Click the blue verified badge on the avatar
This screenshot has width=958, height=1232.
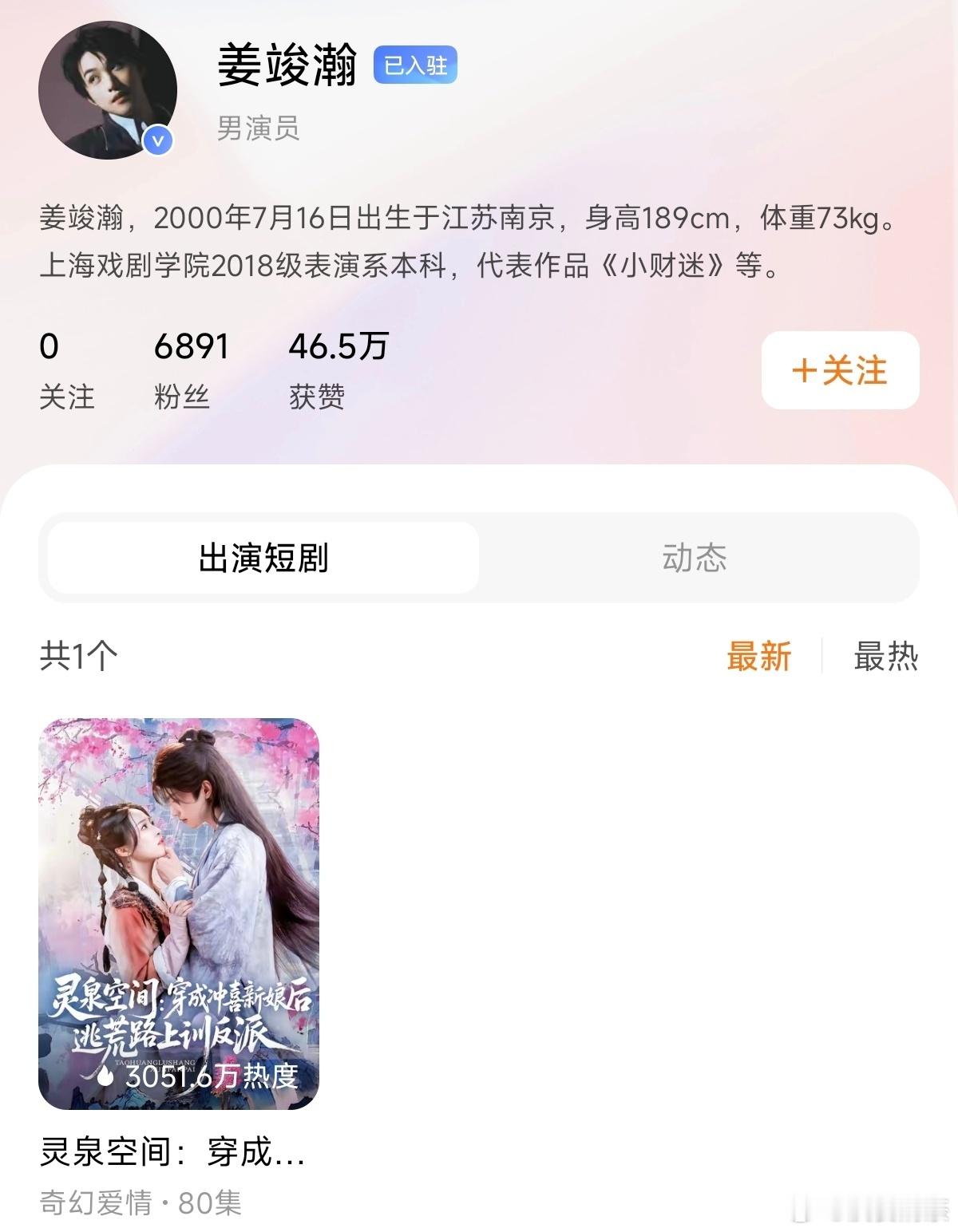click(156, 140)
